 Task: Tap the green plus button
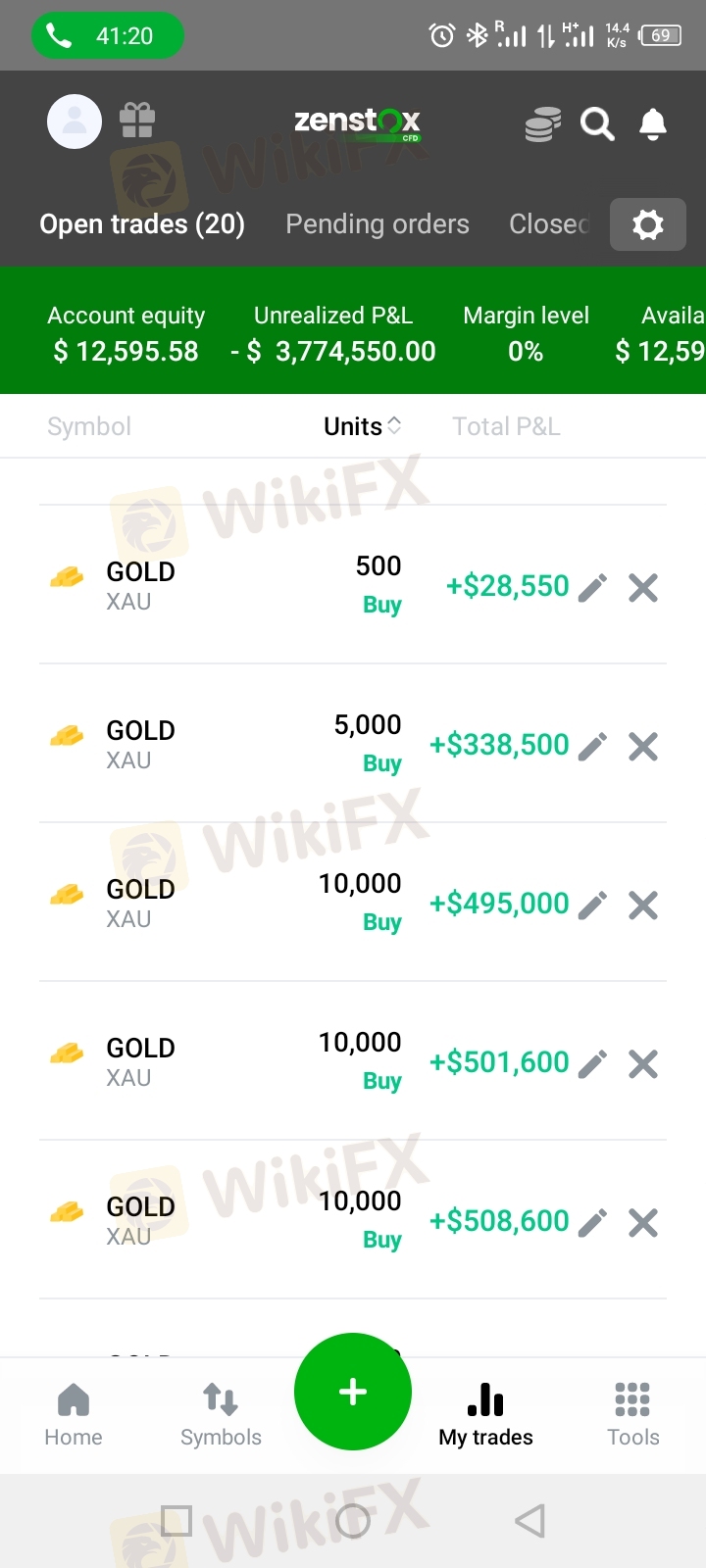pos(353,1392)
